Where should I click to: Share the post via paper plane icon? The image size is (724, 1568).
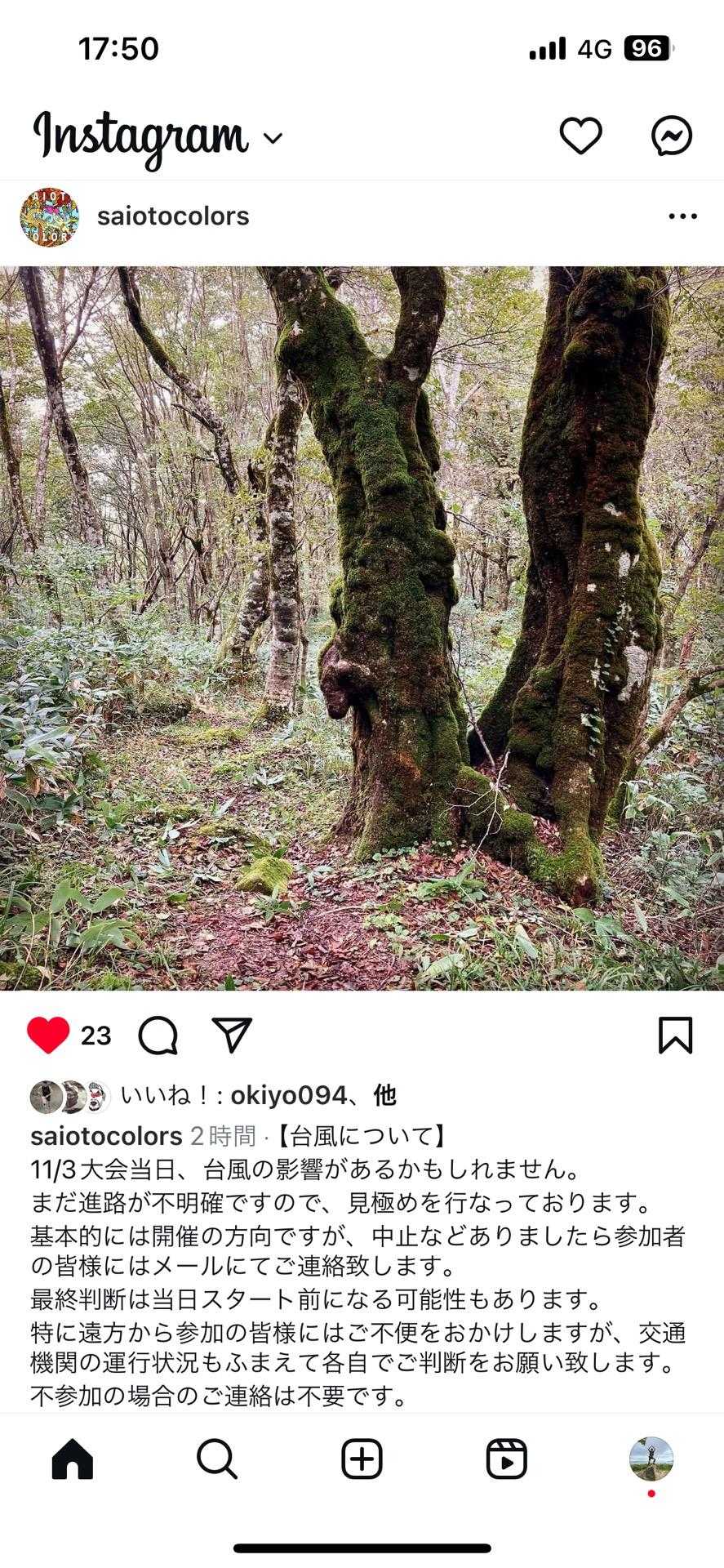(232, 1036)
